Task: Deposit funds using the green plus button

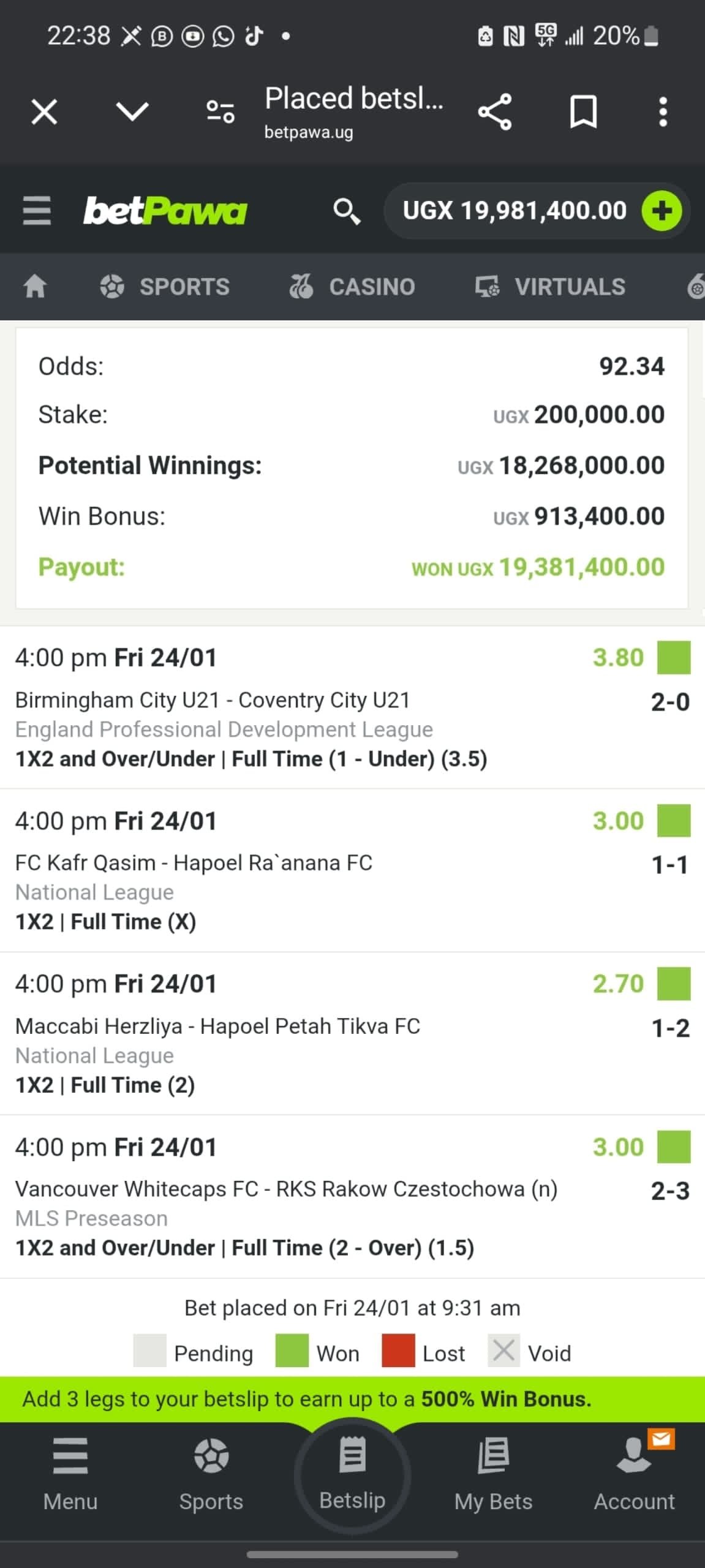Action: tap(662, 211)
